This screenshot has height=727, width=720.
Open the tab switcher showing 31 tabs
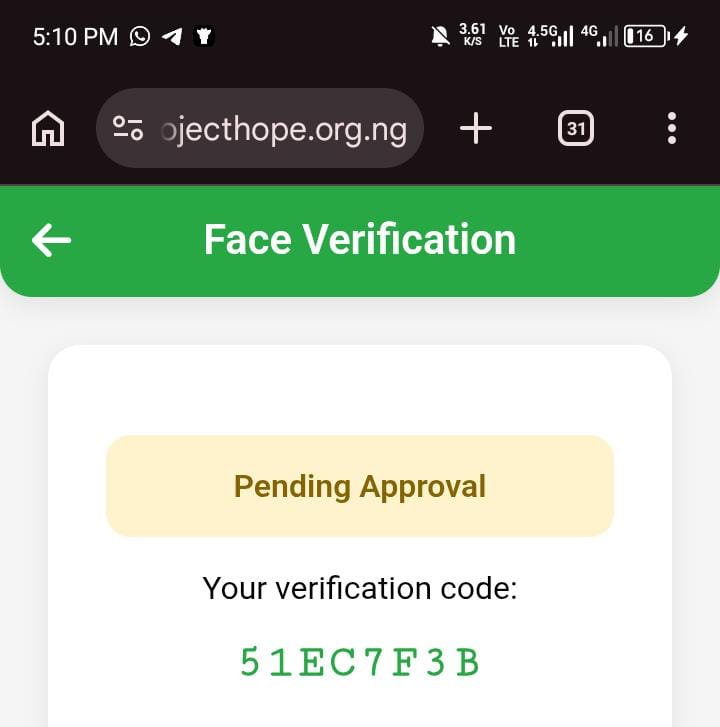pos(575,128)
